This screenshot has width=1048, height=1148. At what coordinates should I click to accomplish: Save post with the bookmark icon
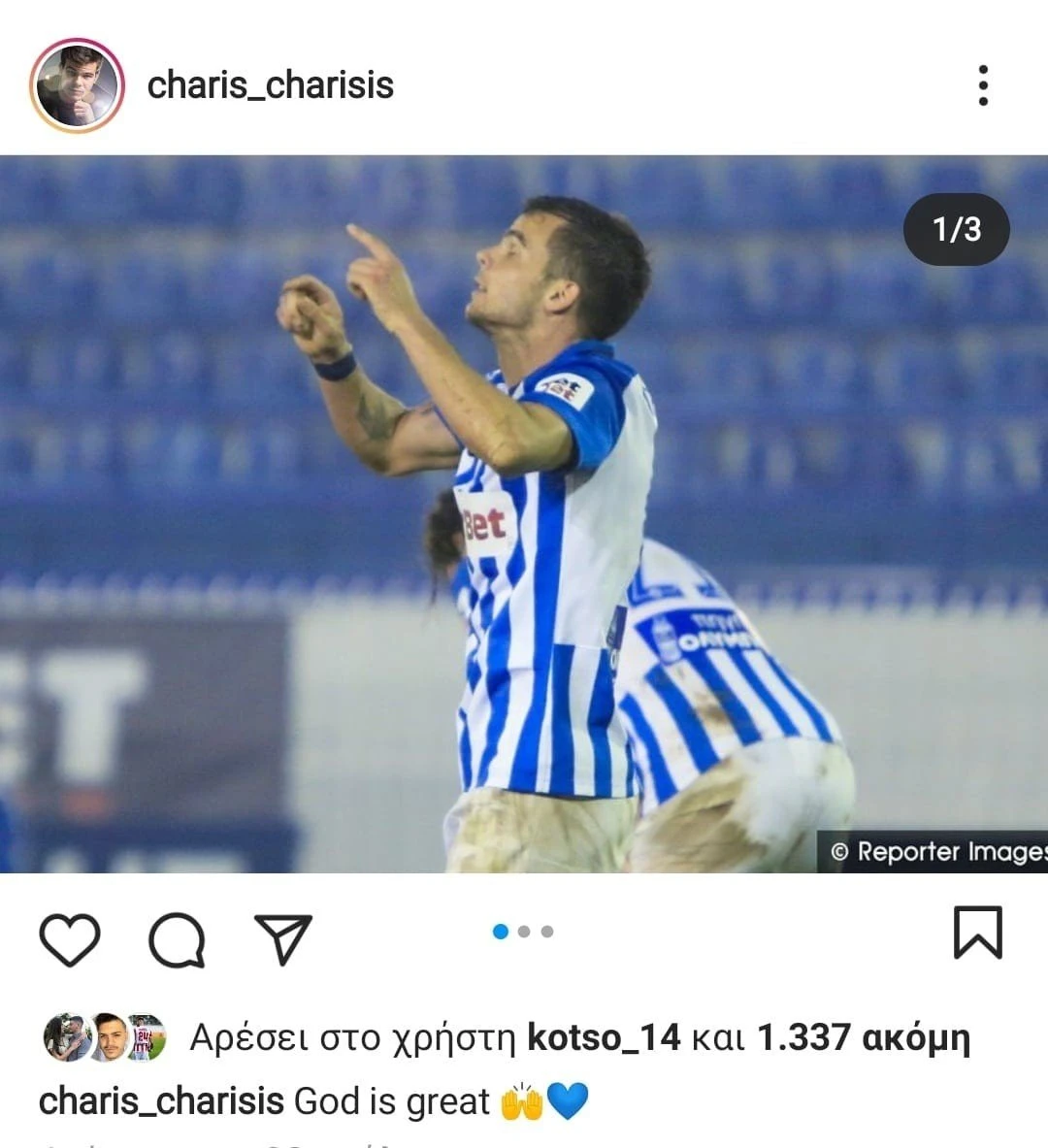(x=977, y=933)
